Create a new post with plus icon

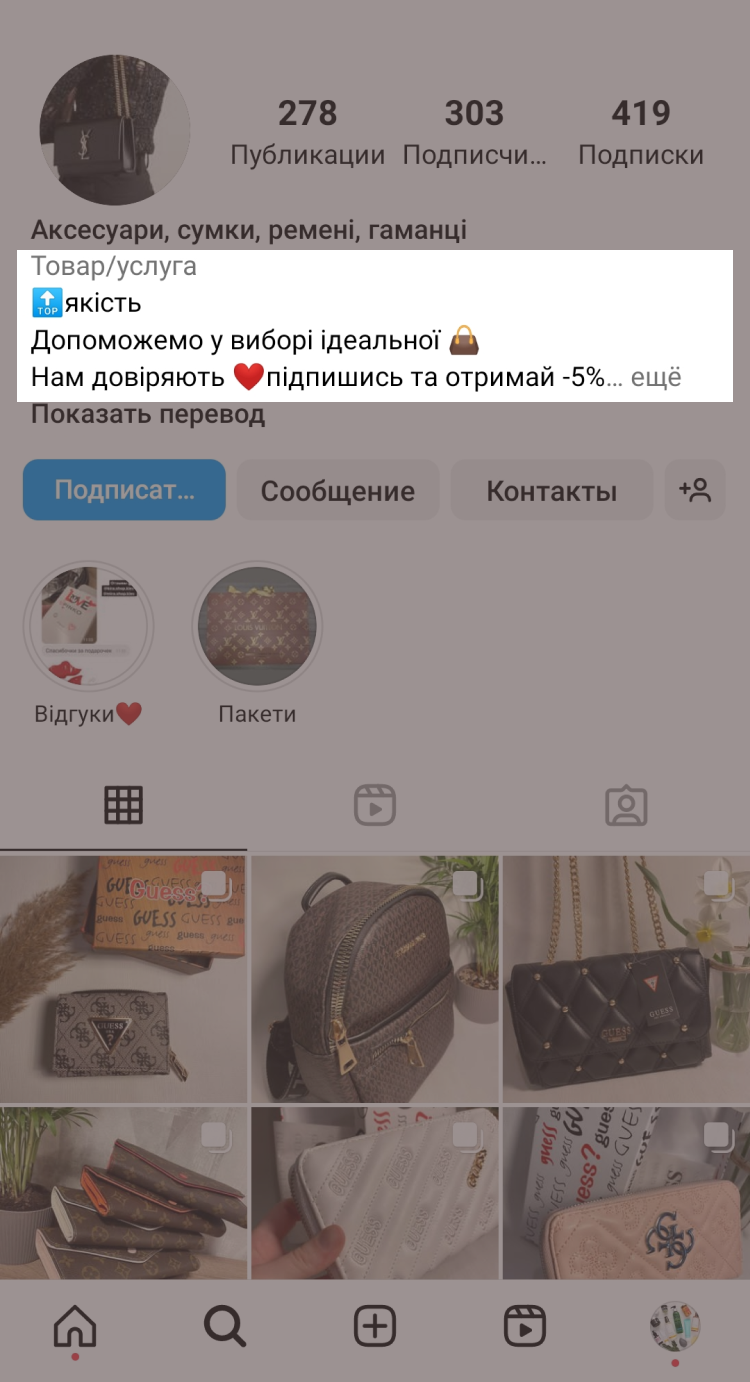click(x=375, y=1327)
